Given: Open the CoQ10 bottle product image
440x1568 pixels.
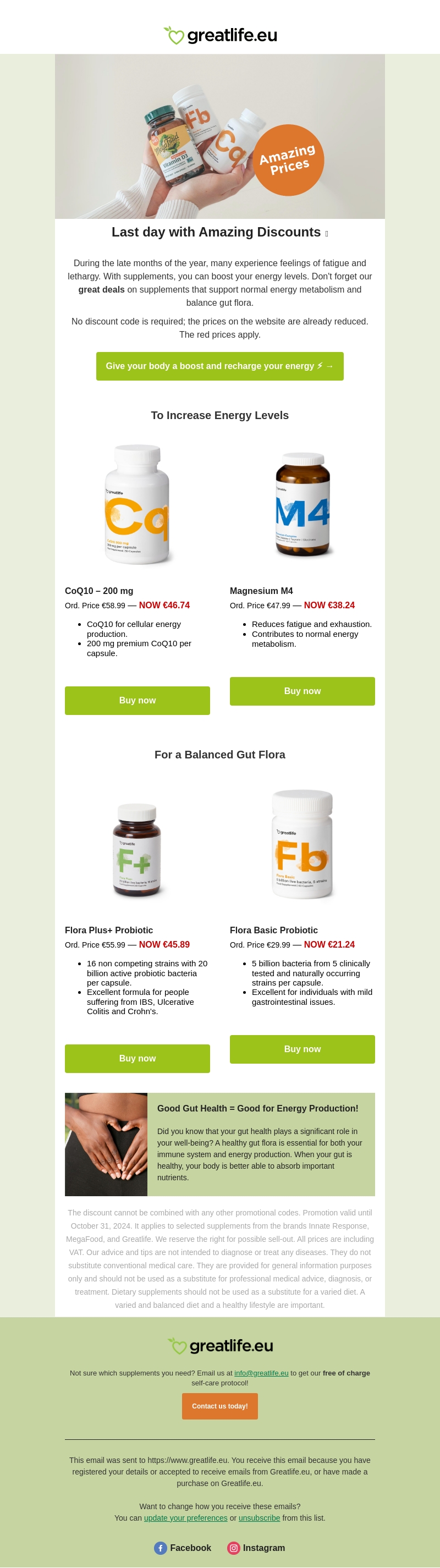Looking at the screenshot, I should pos(137,504).
